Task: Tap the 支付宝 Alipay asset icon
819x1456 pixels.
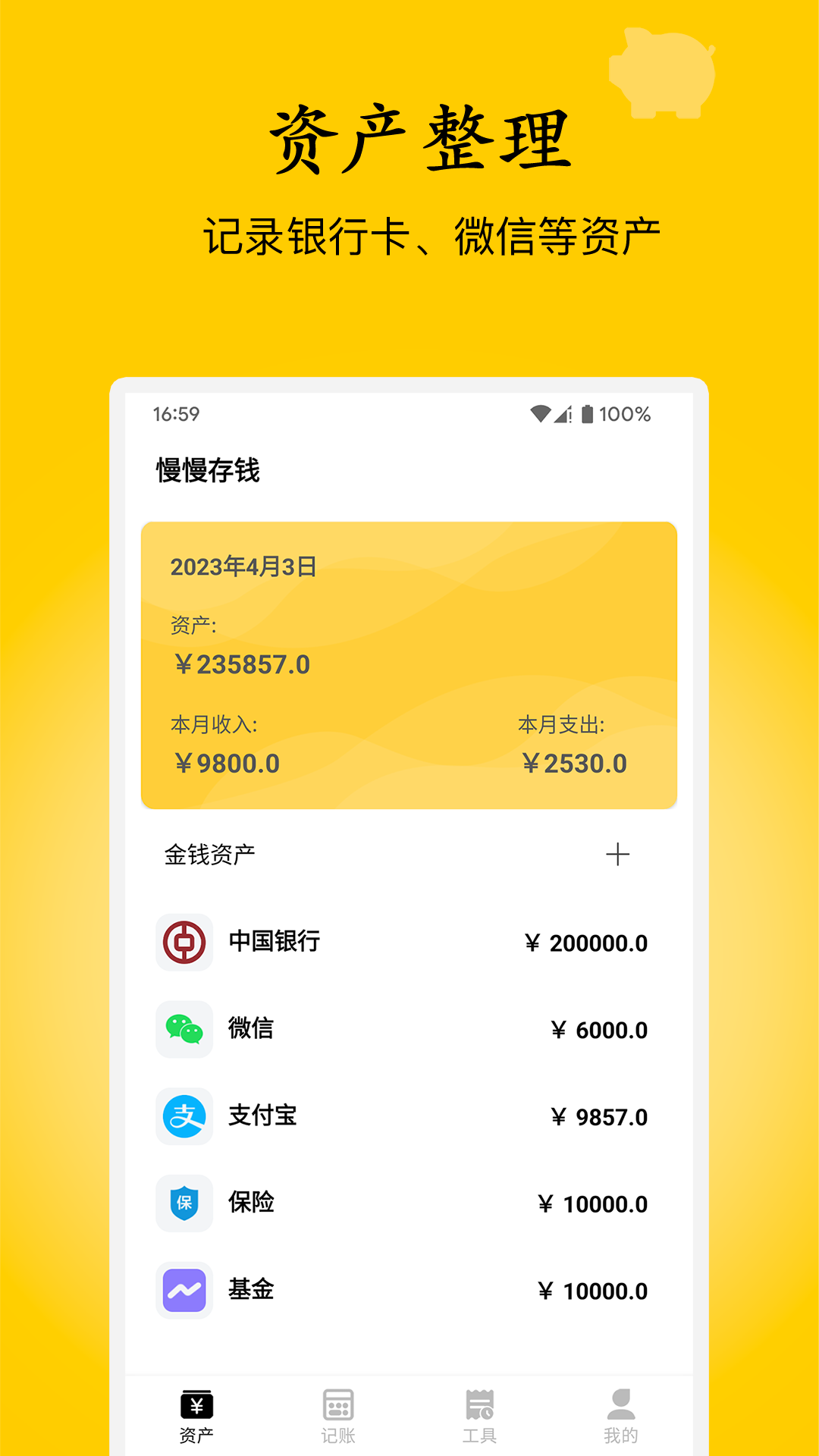Action: coord(184,1116)
